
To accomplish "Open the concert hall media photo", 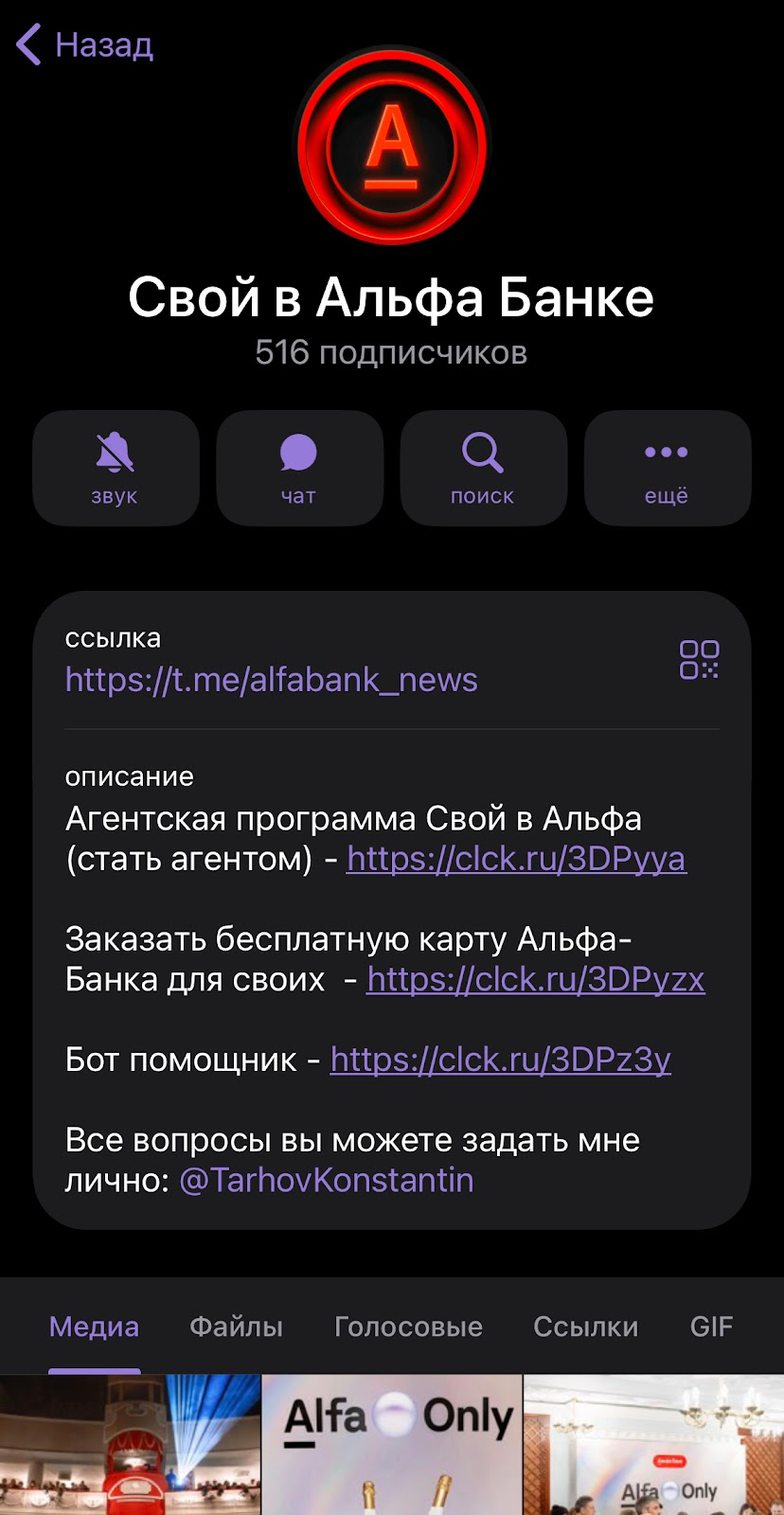I will (x=130, y=1446).
